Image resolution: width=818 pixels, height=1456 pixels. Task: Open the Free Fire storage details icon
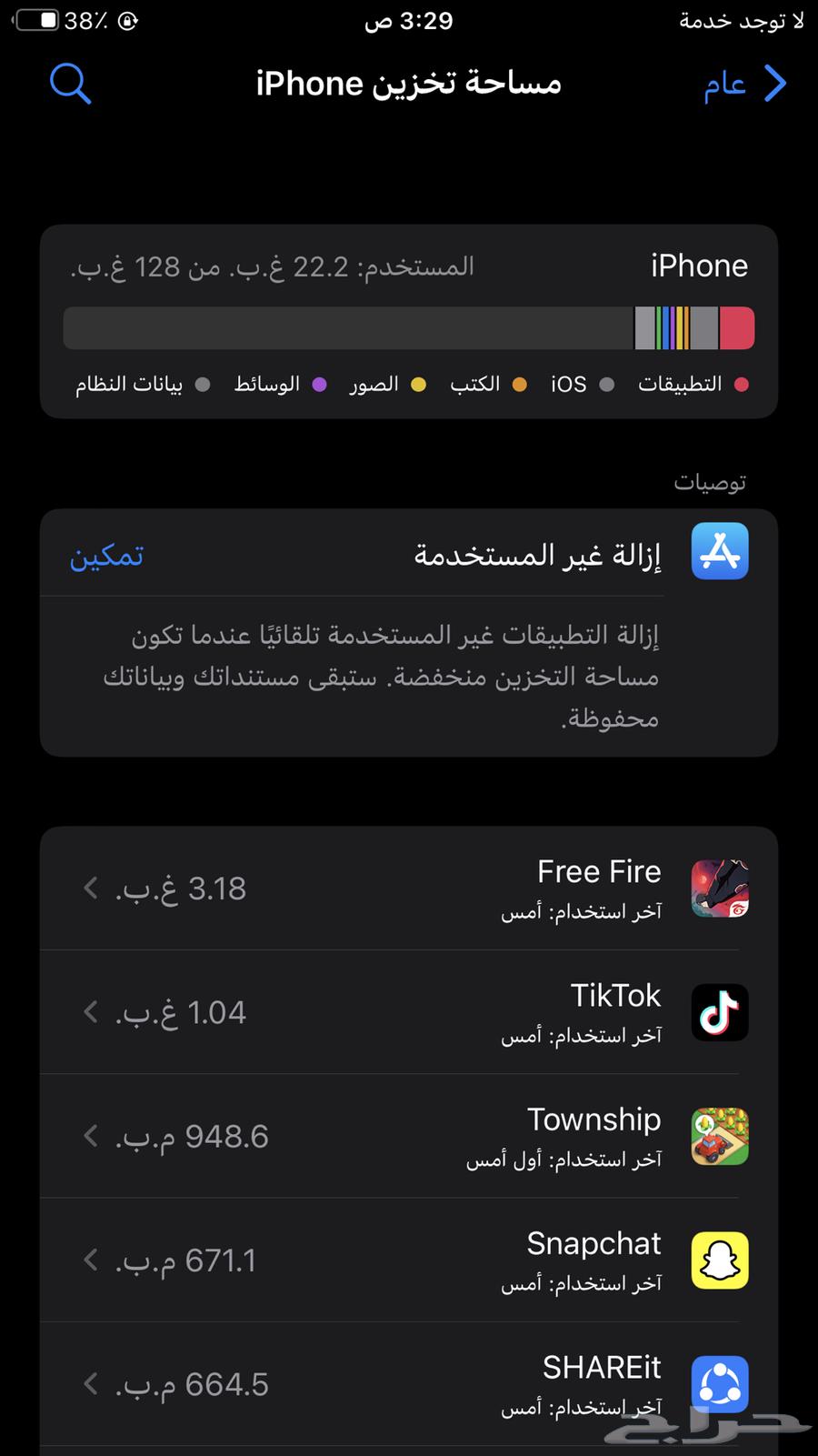click(719, 889)
